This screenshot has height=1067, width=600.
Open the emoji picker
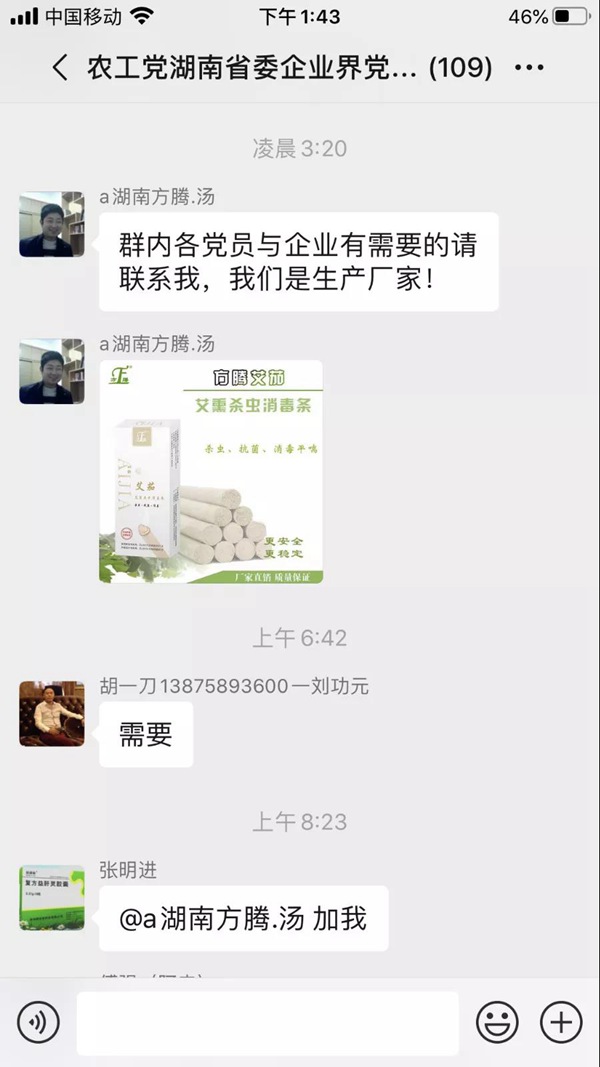[496, 1023]
